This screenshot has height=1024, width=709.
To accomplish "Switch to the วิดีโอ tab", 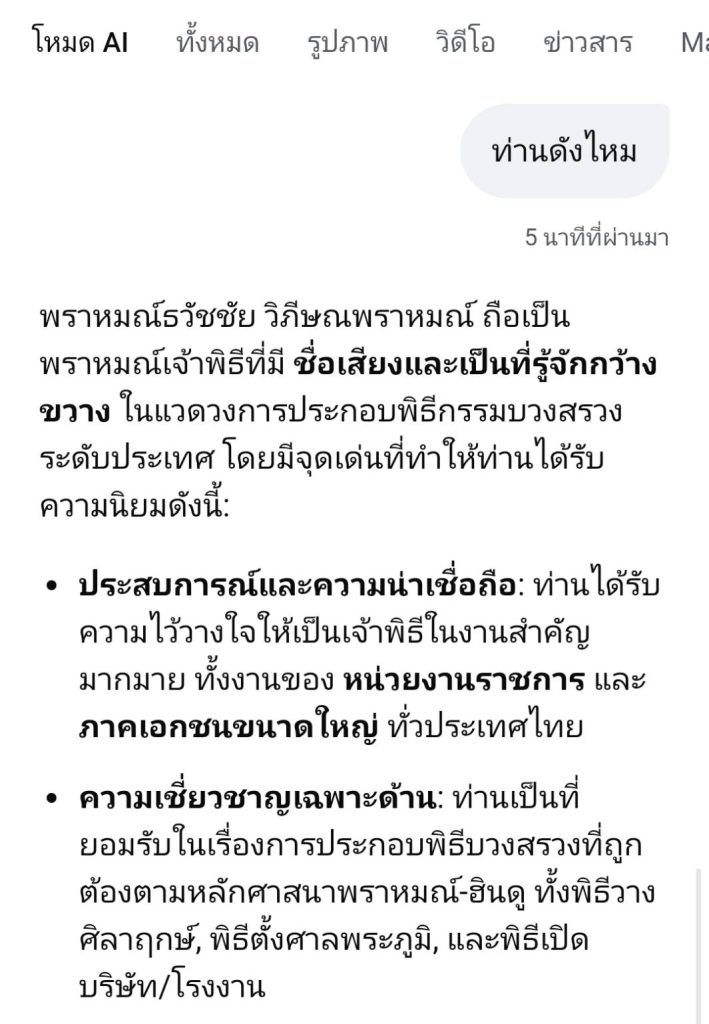I will [465, 43].
